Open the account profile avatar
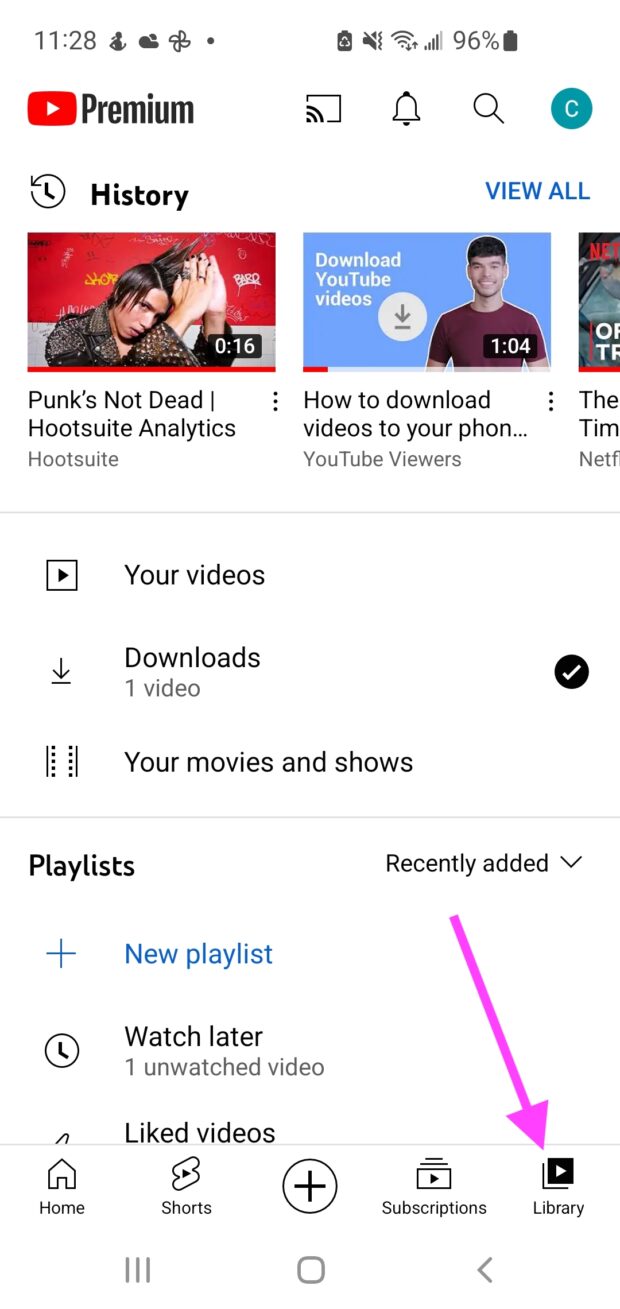620x1309 pixels. tap(571, 109)
